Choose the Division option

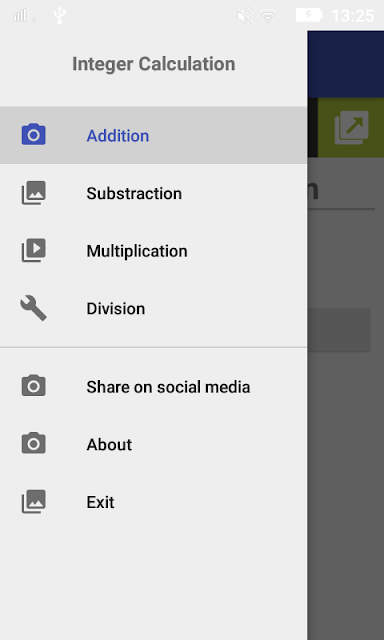click(153, 309)
